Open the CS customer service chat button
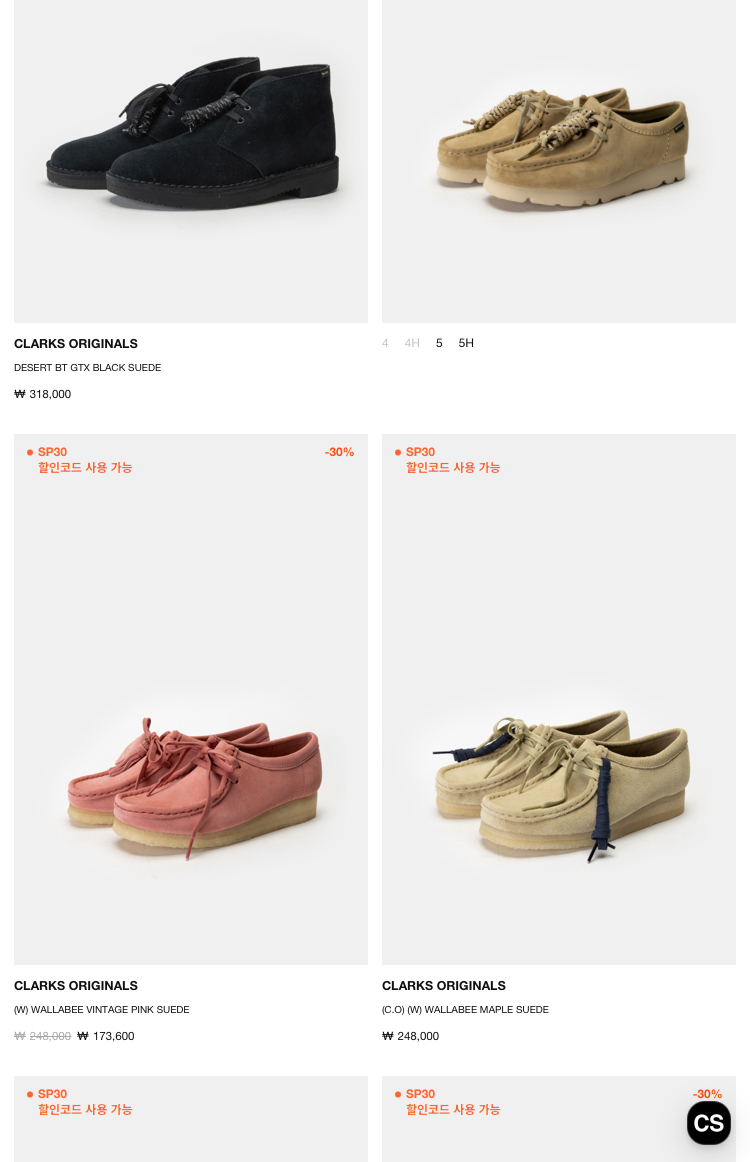750x1162 pixels. pos(708,1123)
